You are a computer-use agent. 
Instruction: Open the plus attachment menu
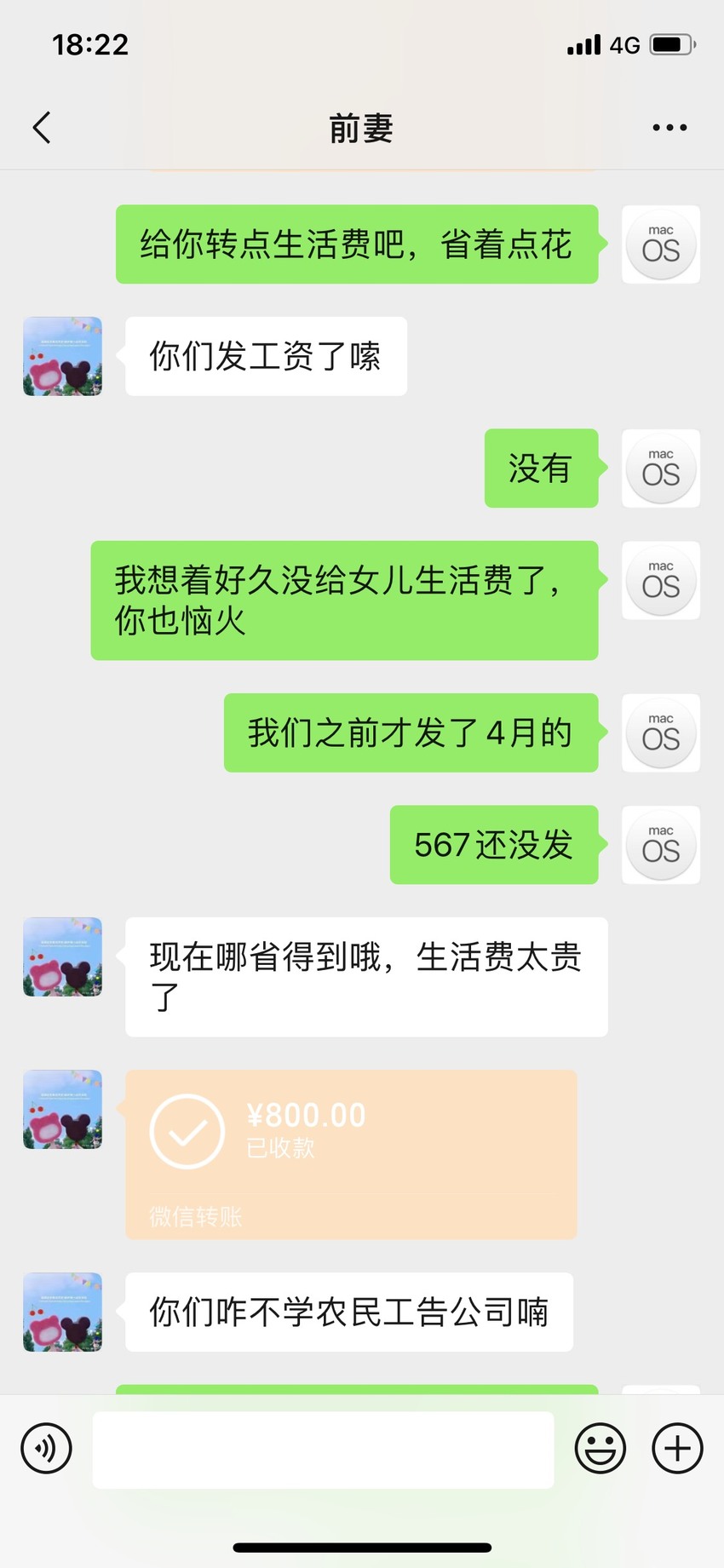[677, 1448]
